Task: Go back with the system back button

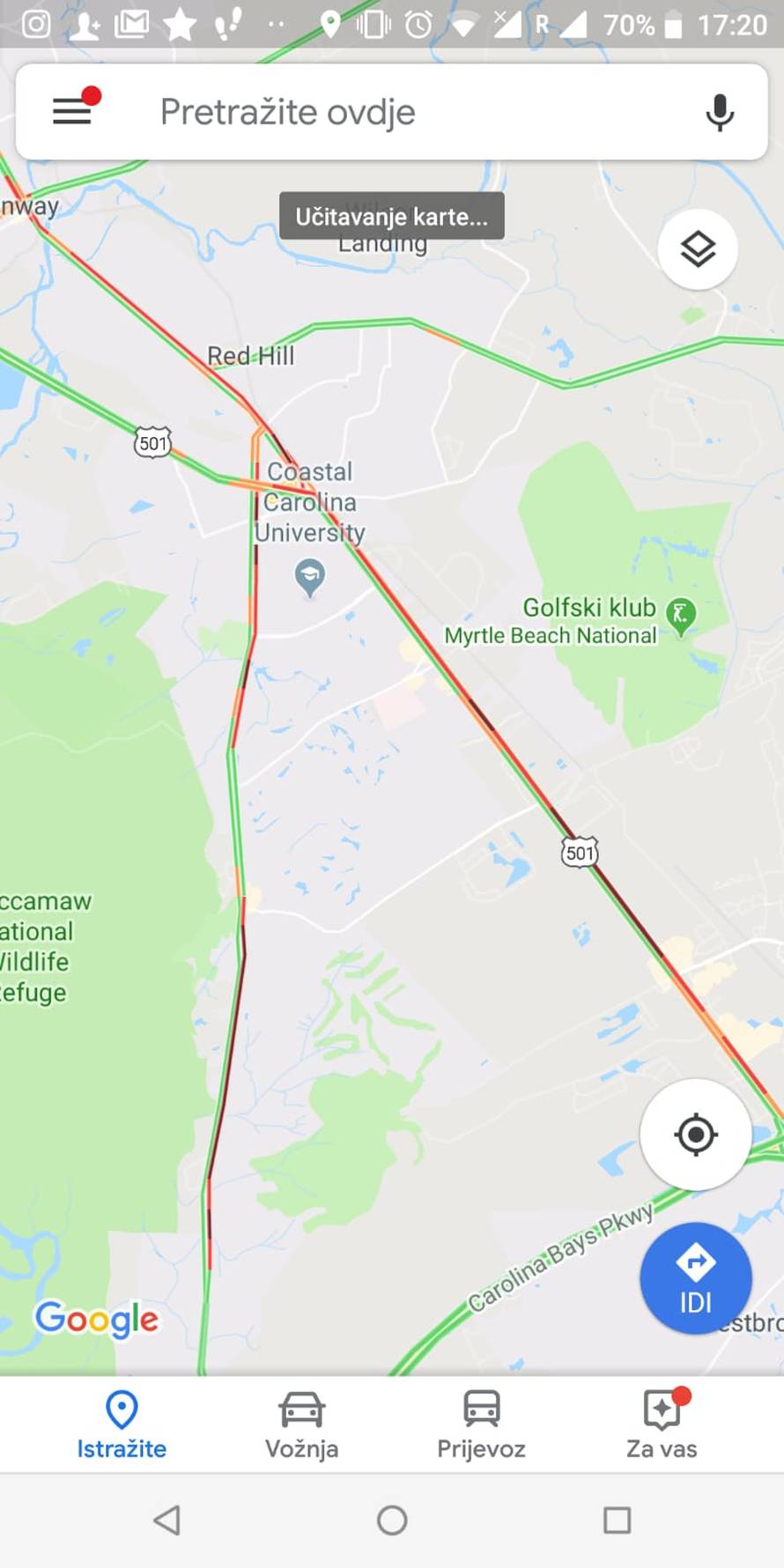Action: pos(166,1520)
